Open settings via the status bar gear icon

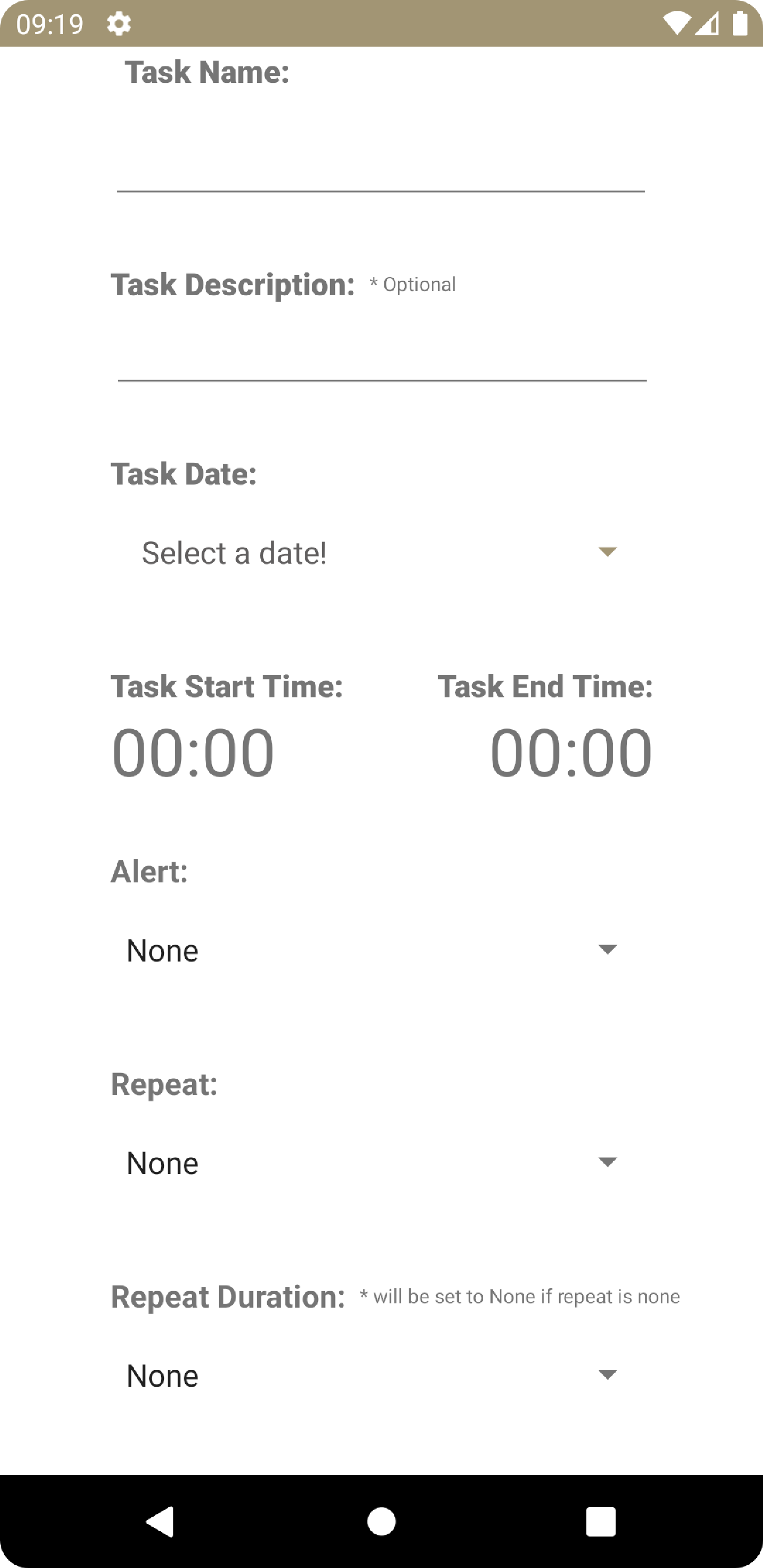(x=119, y=24)
